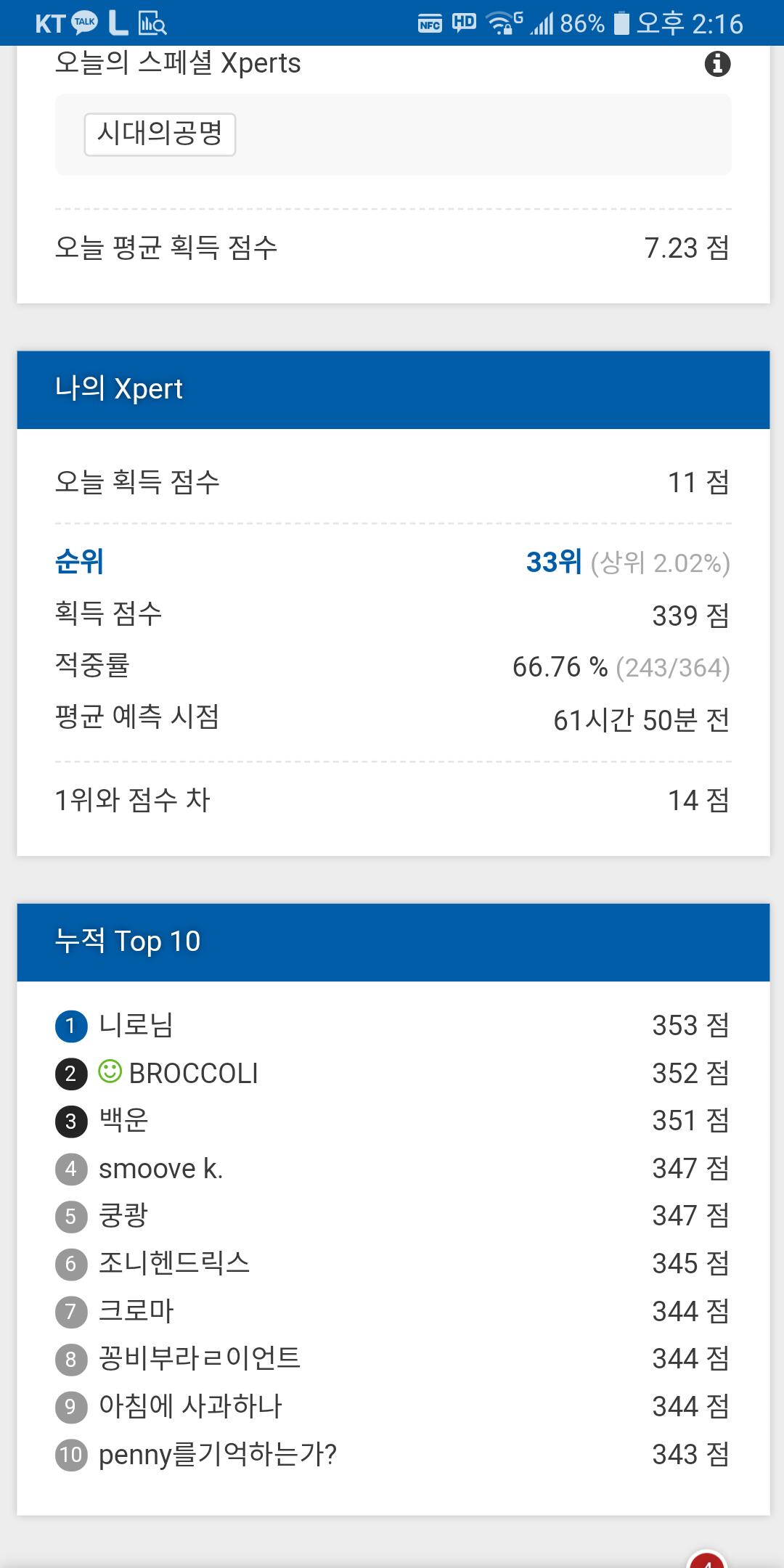
Task: View BROCCOLI's profile in Top 10
Action: (x=193, y=1074)
